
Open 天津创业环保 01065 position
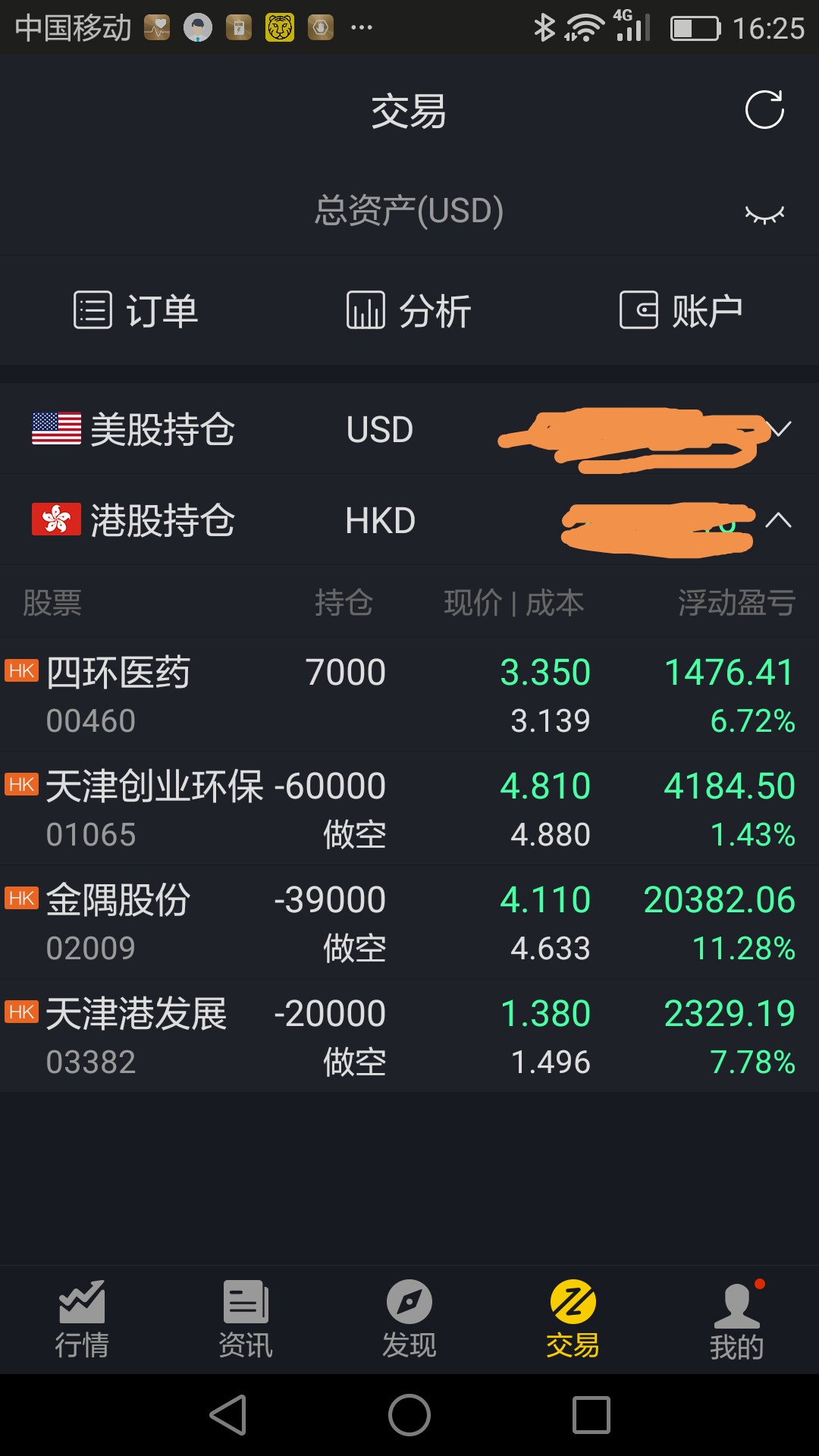click(x=409, y=808)
